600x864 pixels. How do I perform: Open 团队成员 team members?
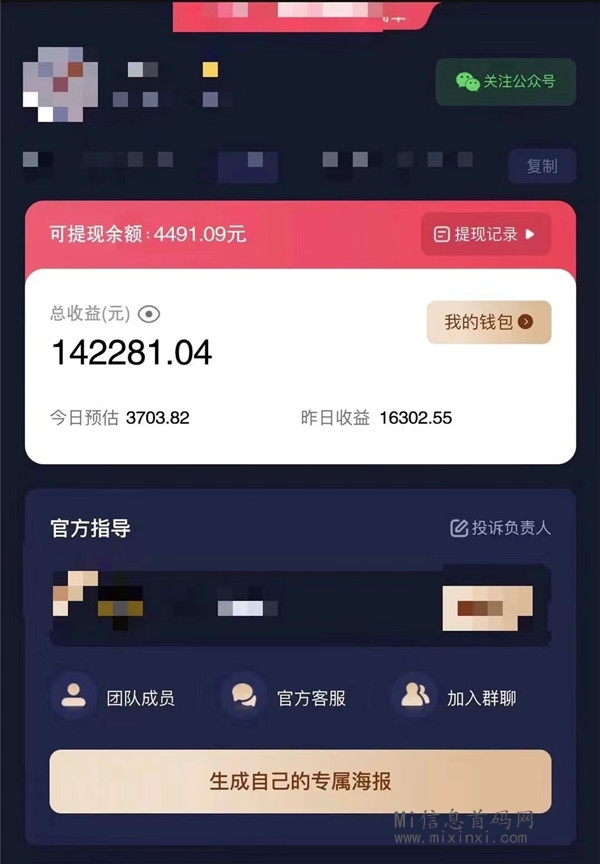coord(118,697)
